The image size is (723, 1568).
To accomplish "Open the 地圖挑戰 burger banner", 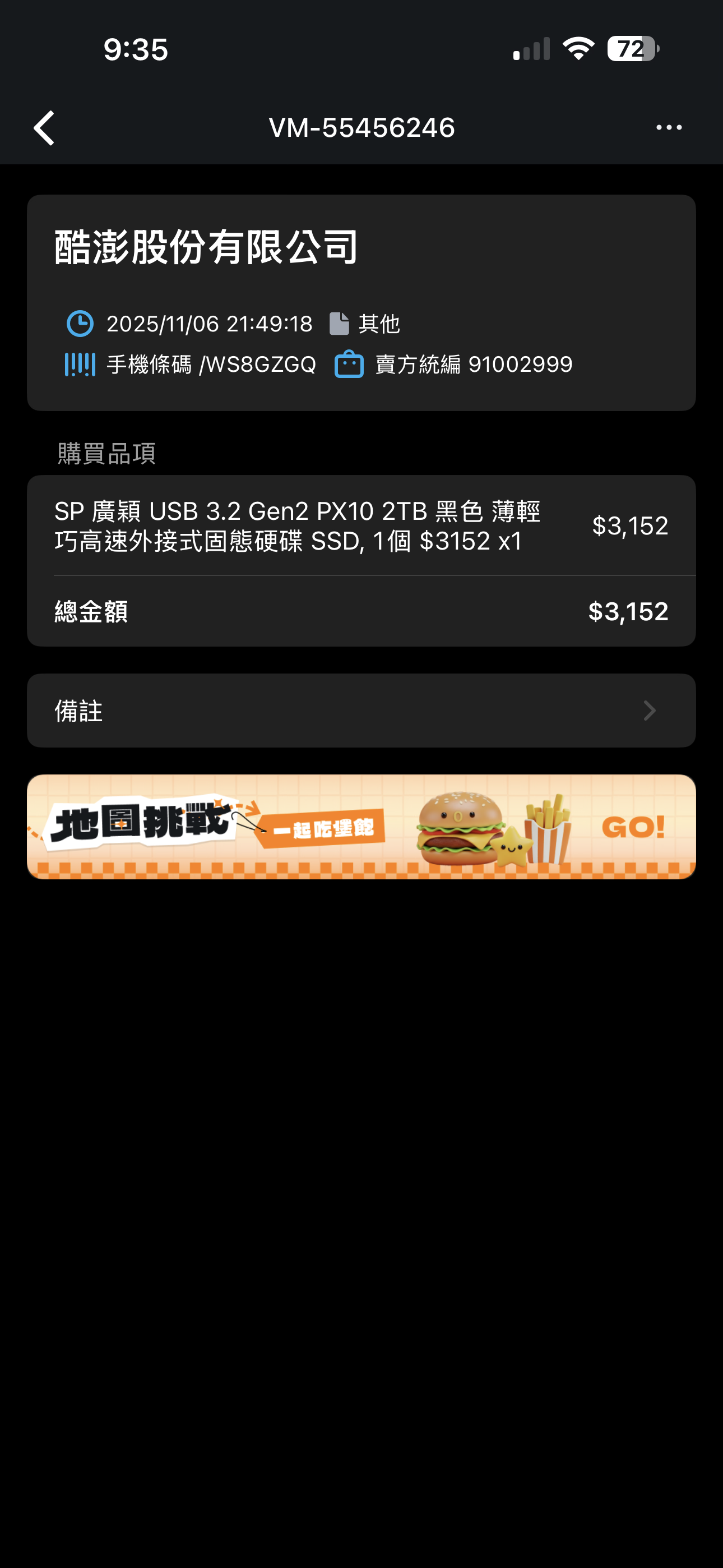I will (361, 826).
